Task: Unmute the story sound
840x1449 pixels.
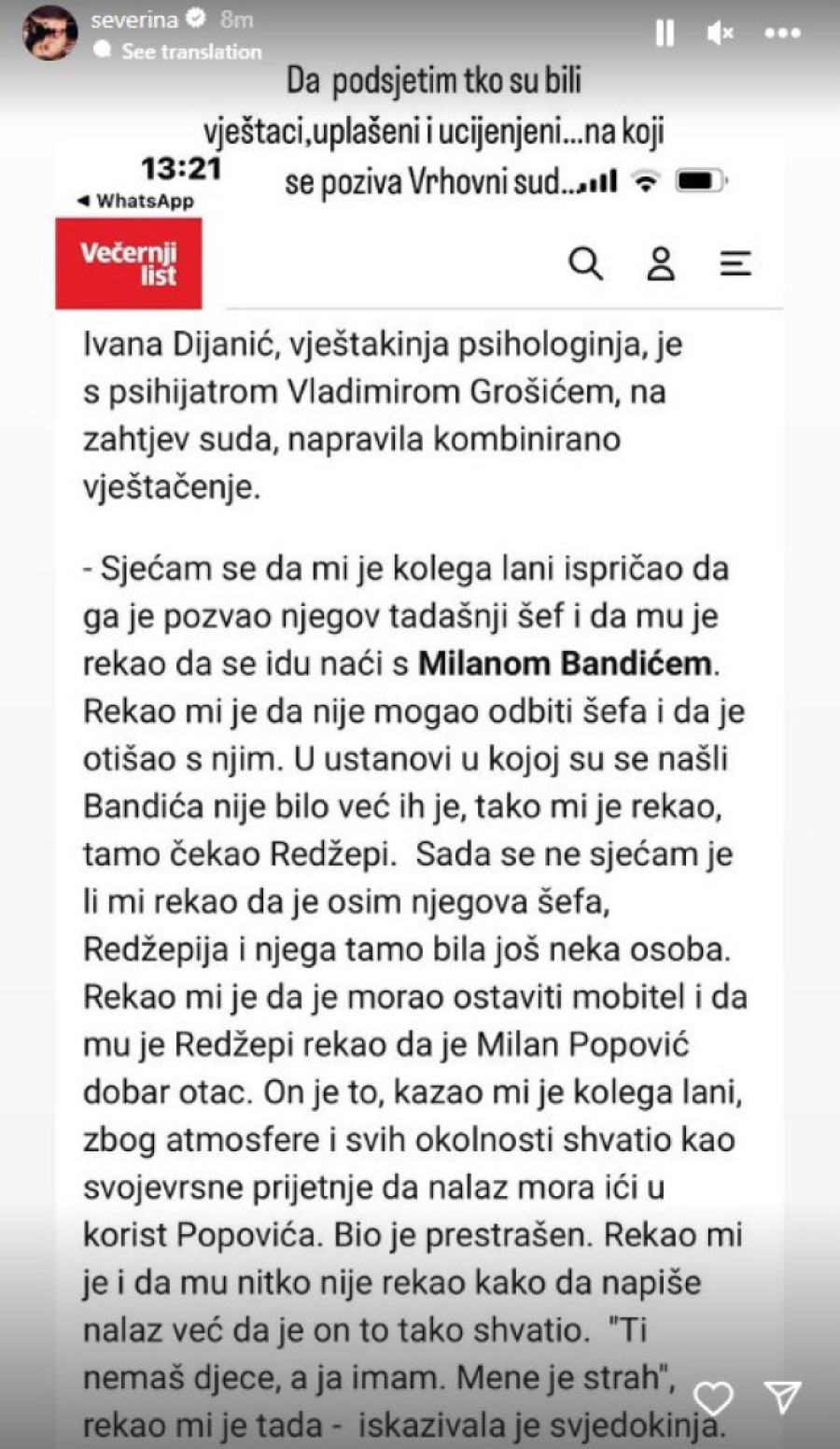Action: point(720,34)
